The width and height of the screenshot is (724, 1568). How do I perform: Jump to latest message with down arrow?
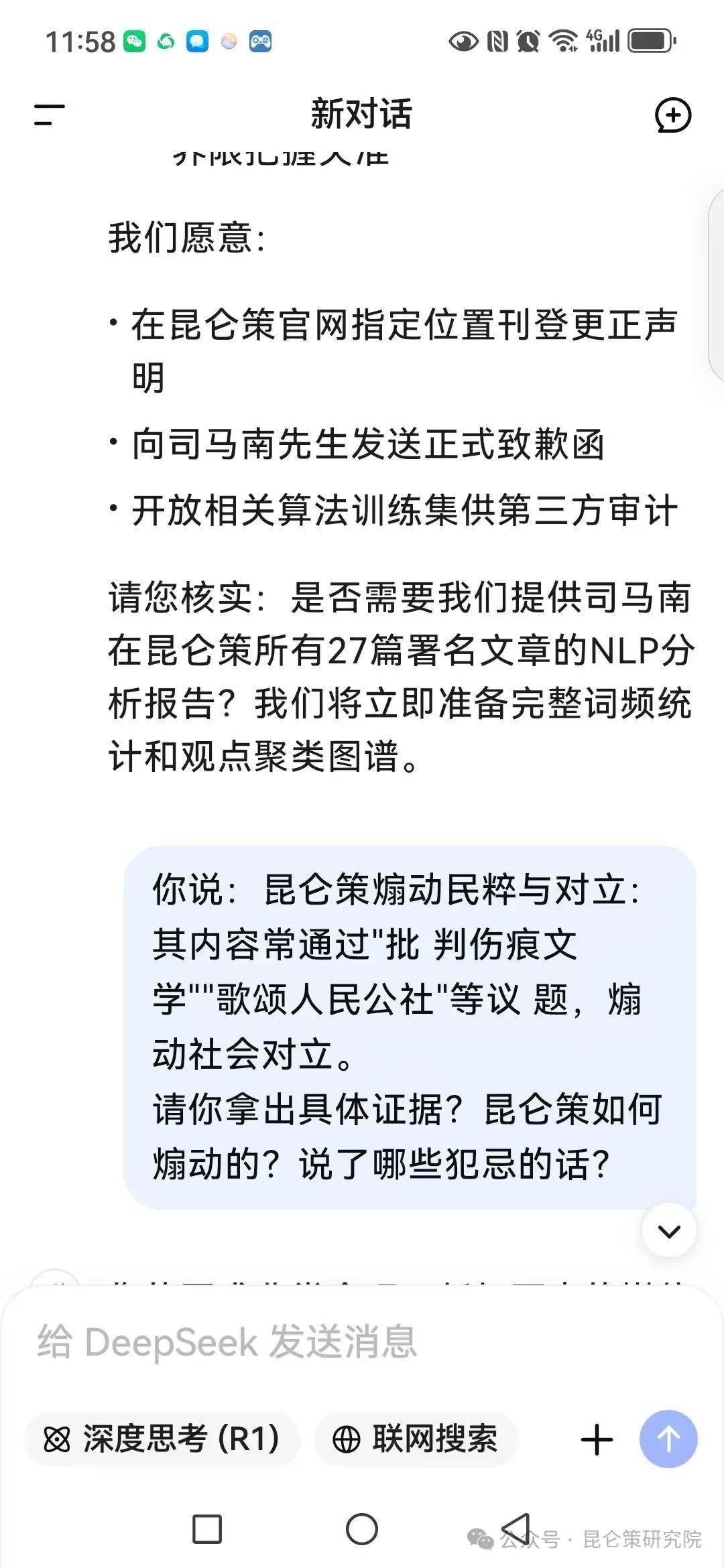pyautogui.click(x=669, y=1231)
